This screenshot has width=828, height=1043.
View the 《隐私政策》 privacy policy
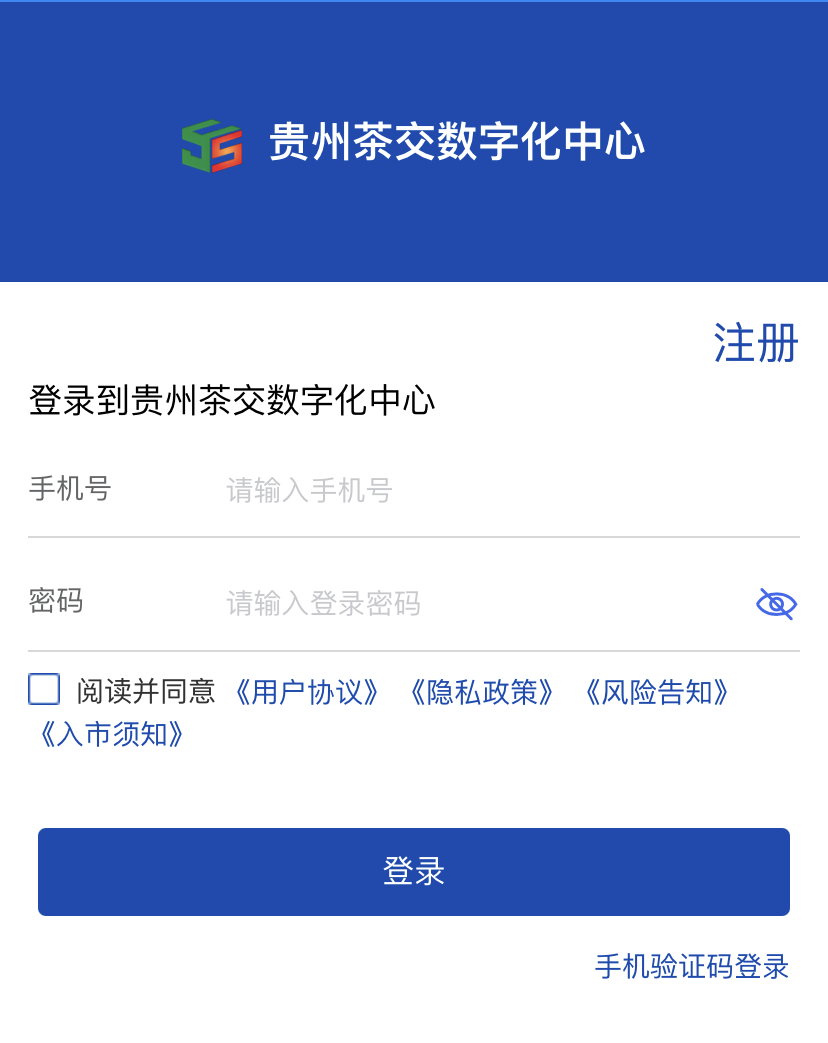(481, 692)
